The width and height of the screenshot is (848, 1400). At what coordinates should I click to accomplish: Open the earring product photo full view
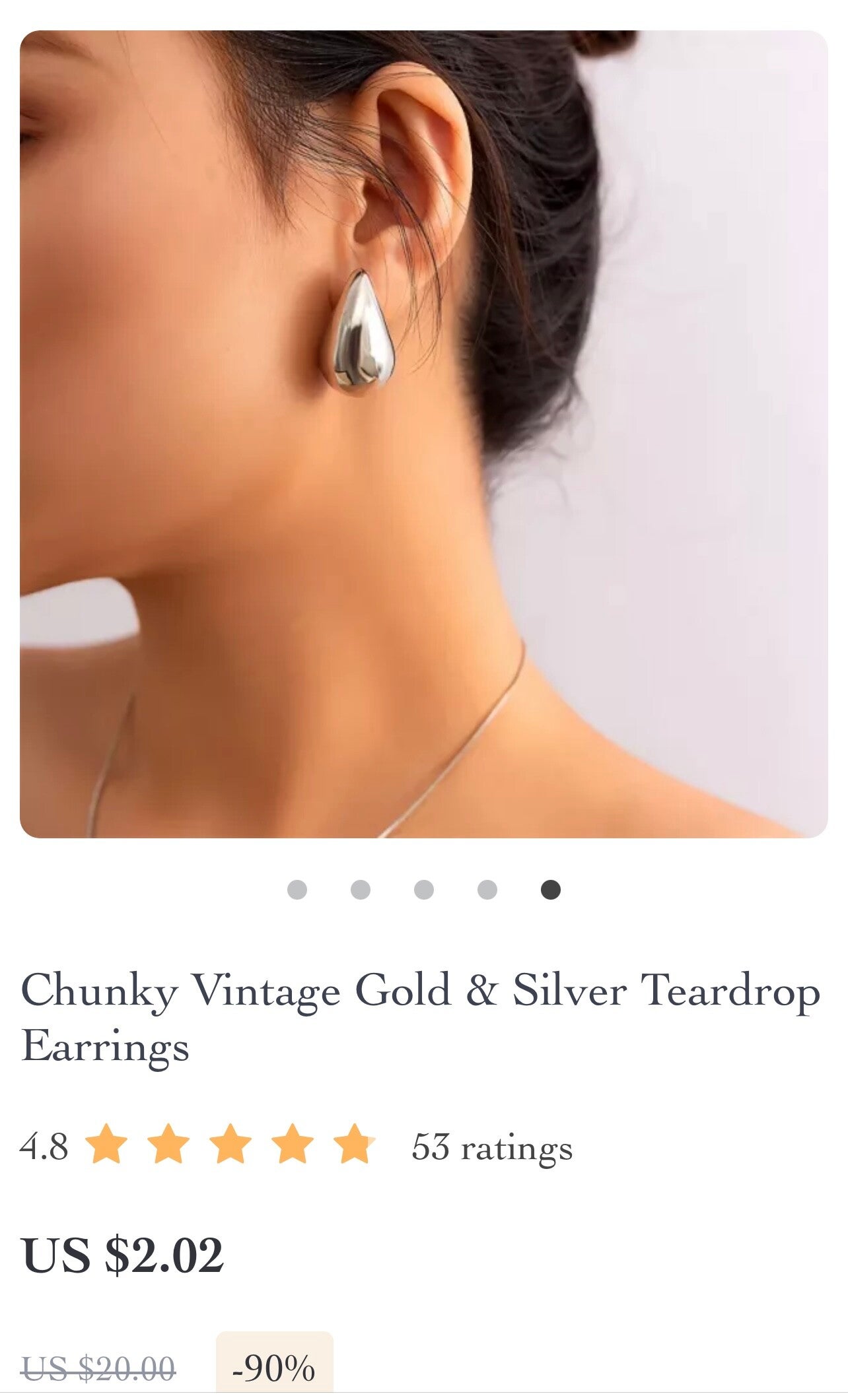point(423,434)
